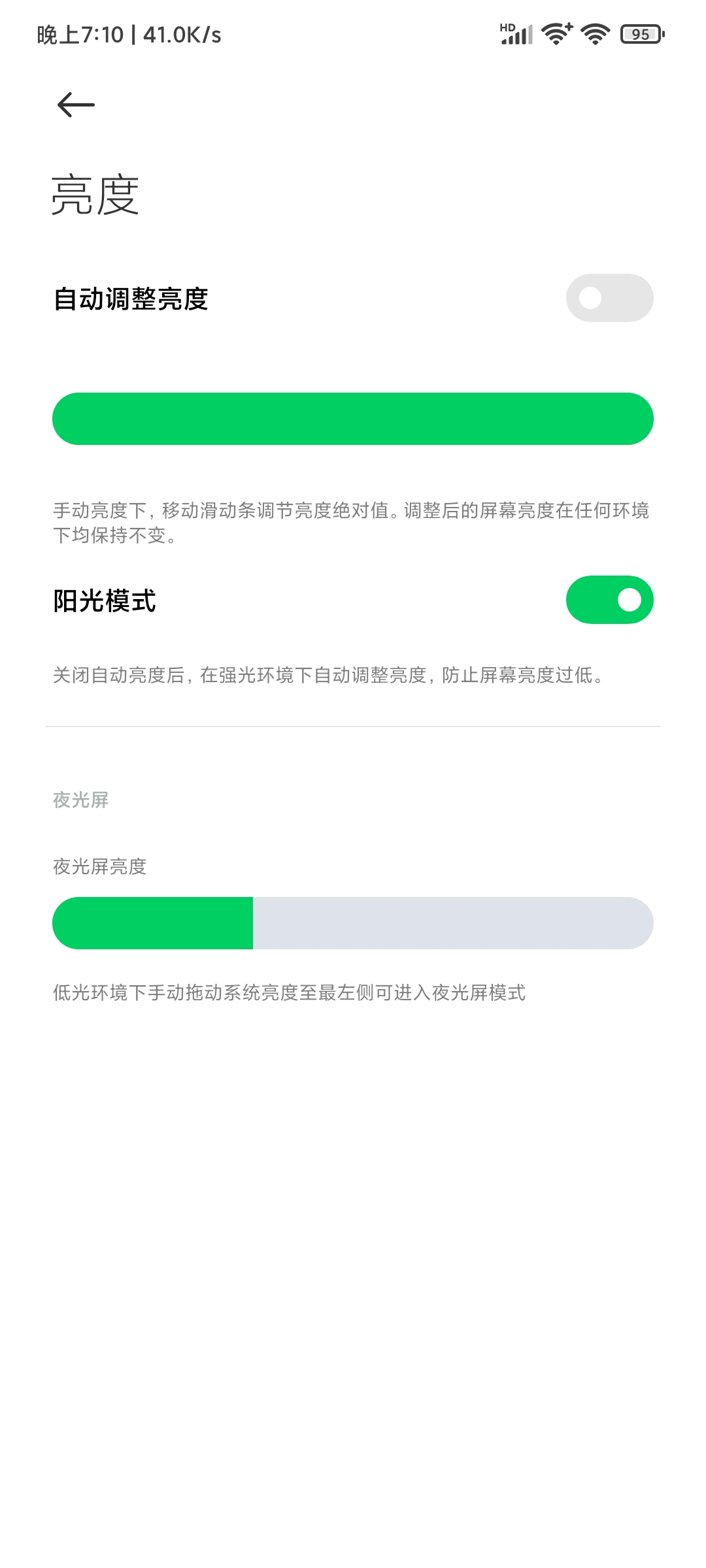
Task: Tap the 夜光屏亮度 slider bar
Action: (353, 923)
